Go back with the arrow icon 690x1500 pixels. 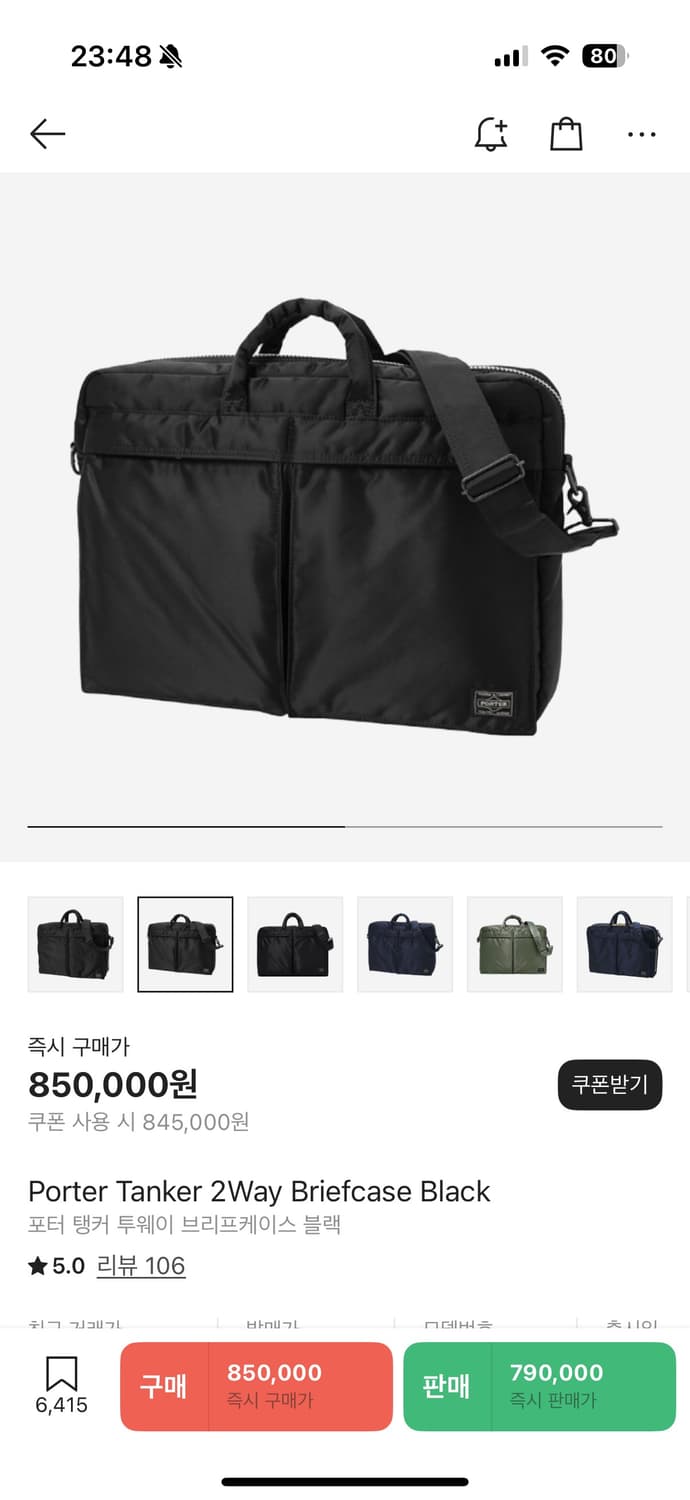coord(47,134)
